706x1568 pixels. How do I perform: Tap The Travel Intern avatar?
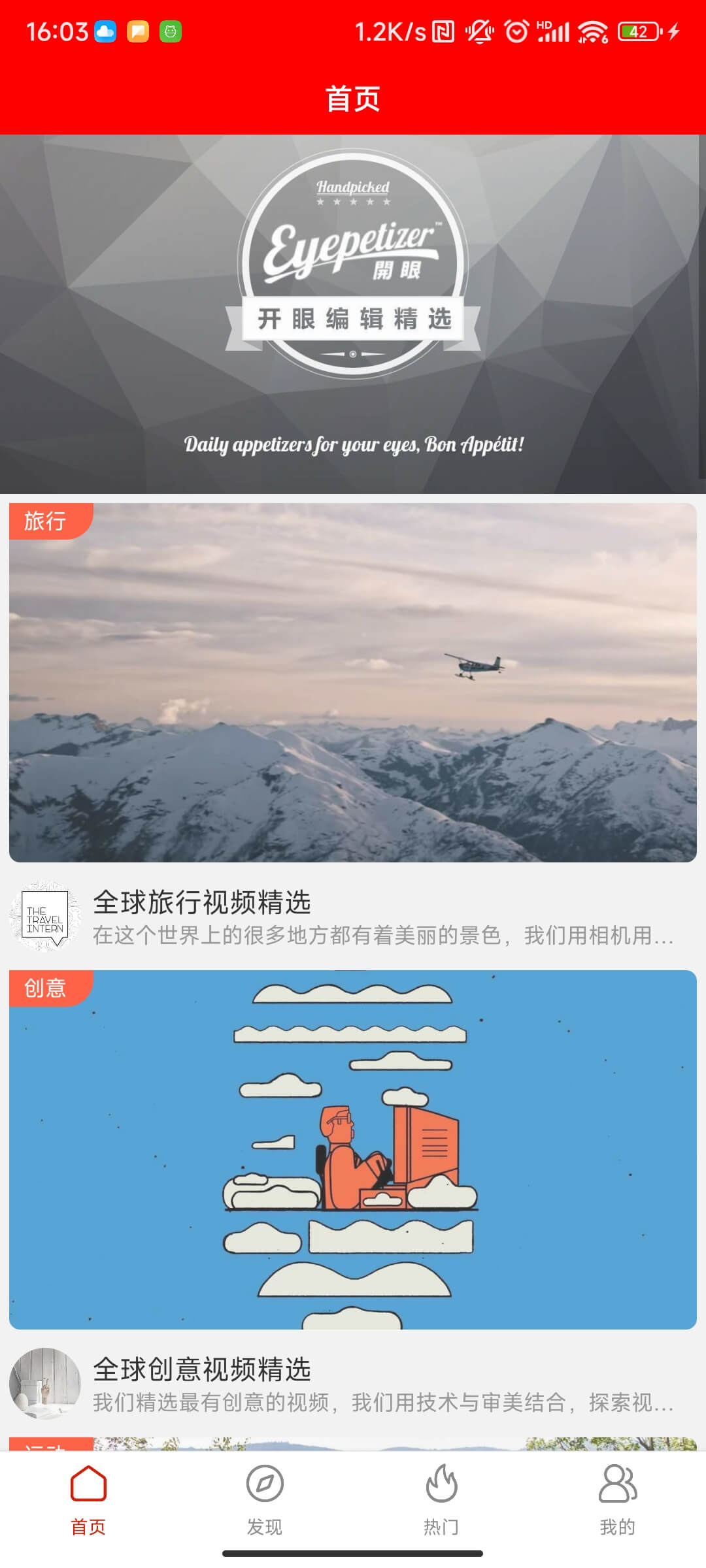(x=44, y=917)
